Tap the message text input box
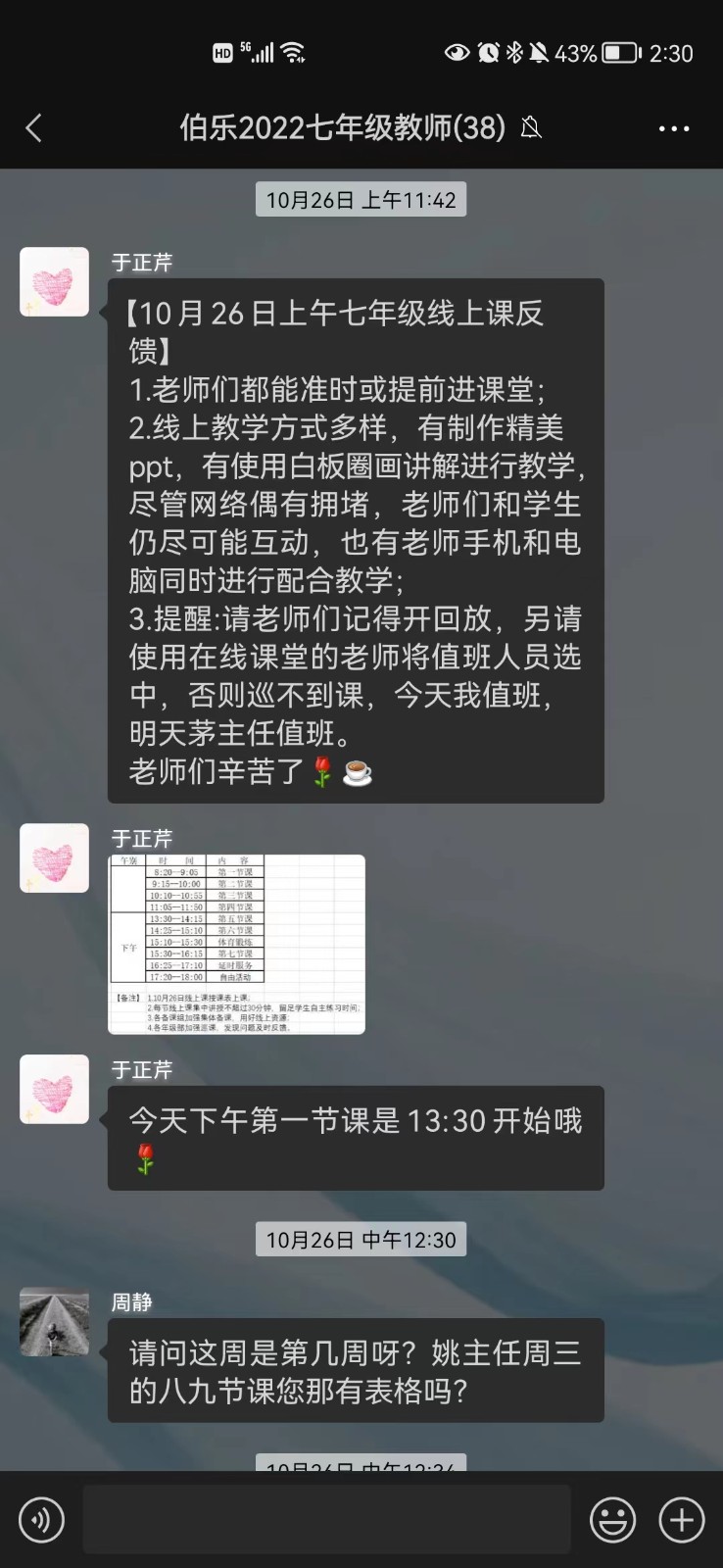 click(326, 1520)
